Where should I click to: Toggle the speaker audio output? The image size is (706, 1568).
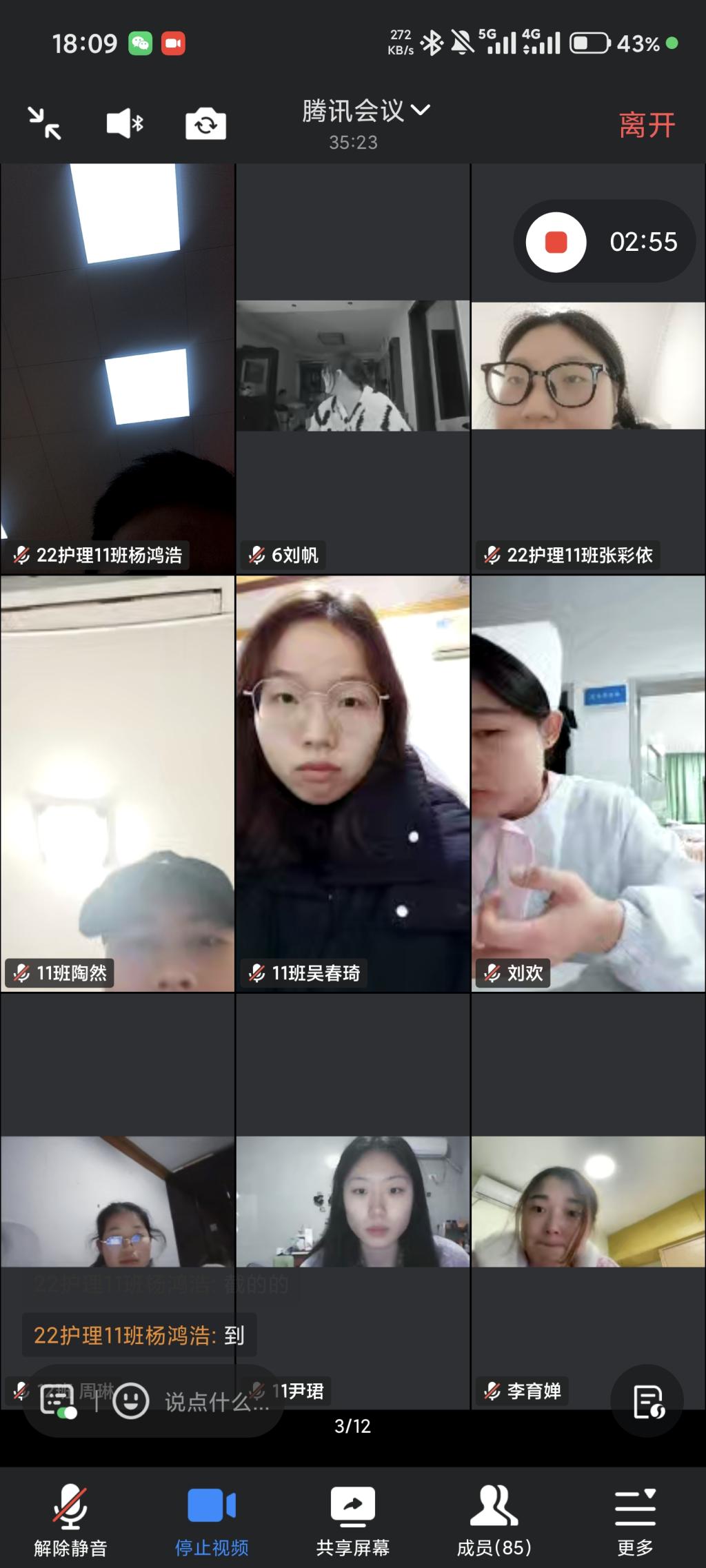coord(125,124)
